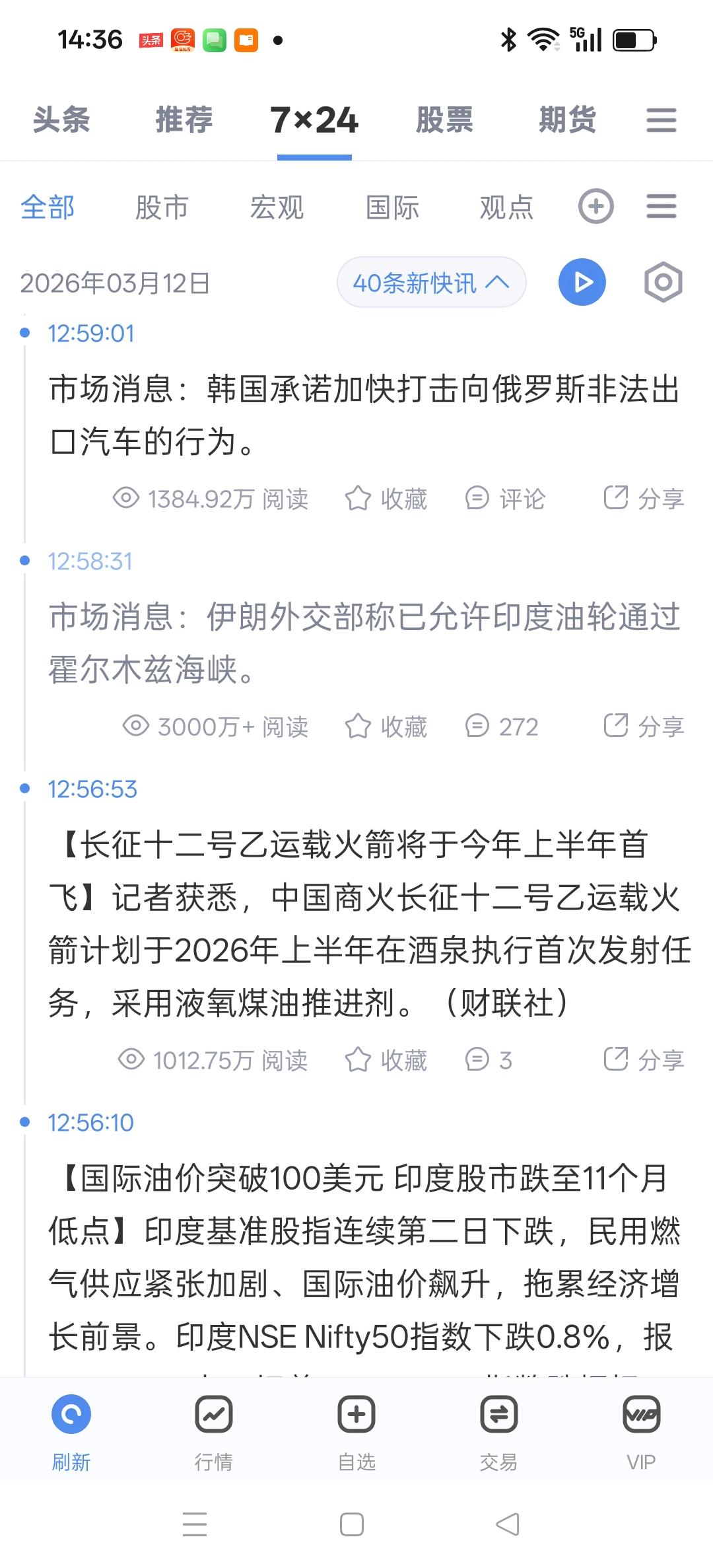Open the hexagon settings icon near the date row
Image resolution: width=713 pixels, height=1568 pixels.
coord(662,281)
